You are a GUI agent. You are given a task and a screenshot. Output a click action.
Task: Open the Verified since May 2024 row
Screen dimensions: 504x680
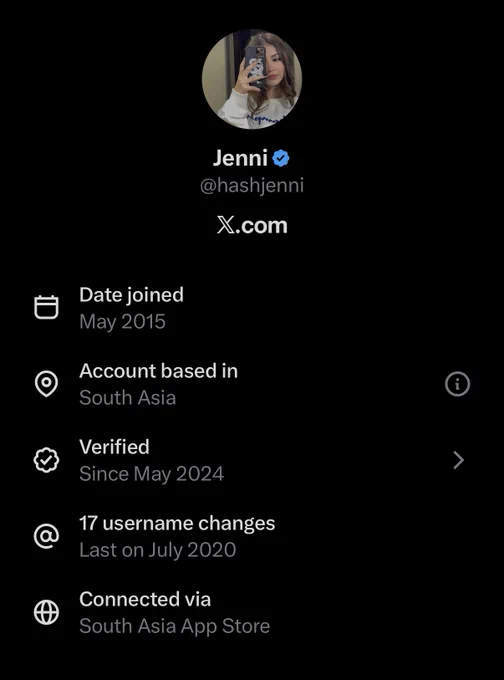(252, 460)
